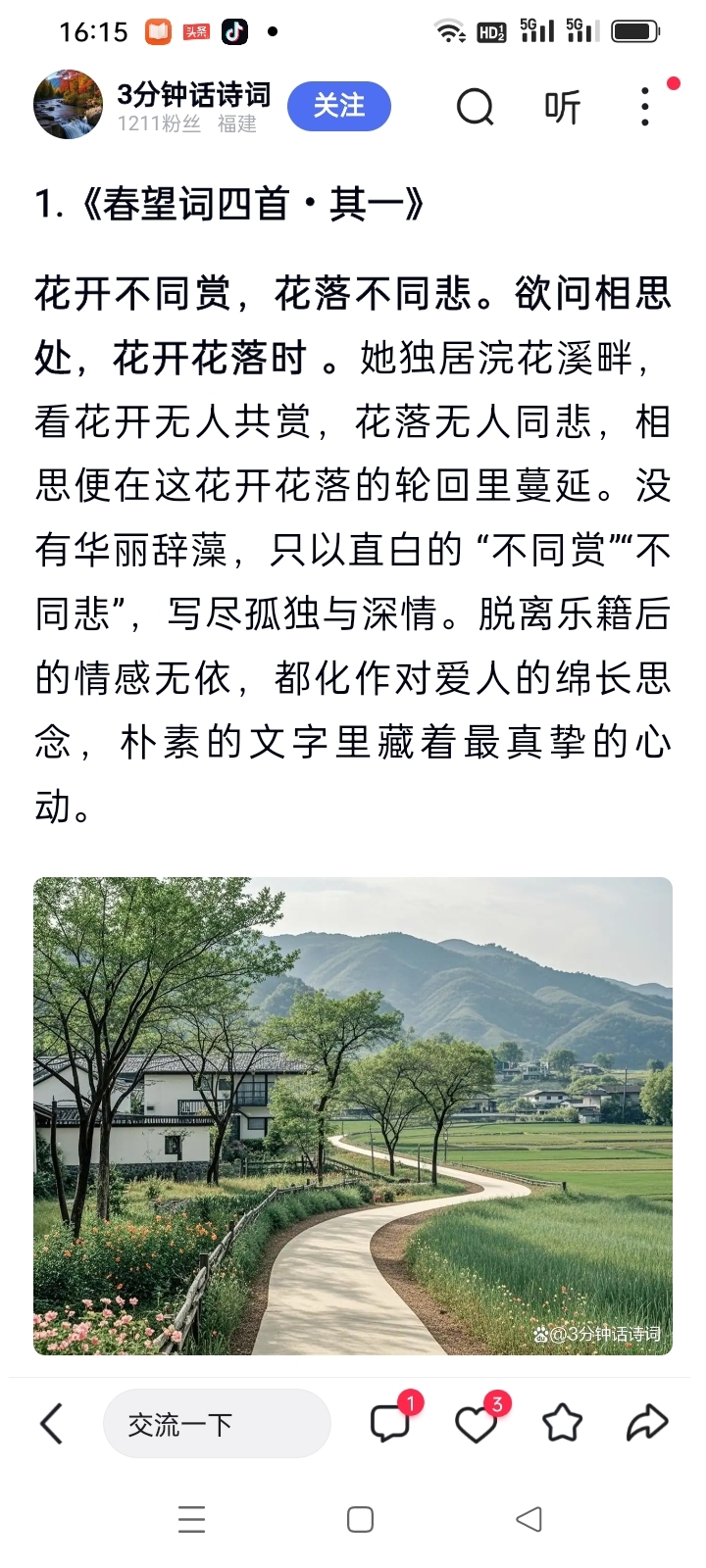
Task: Open the comments bubble icon
Action: [389, 1423]
